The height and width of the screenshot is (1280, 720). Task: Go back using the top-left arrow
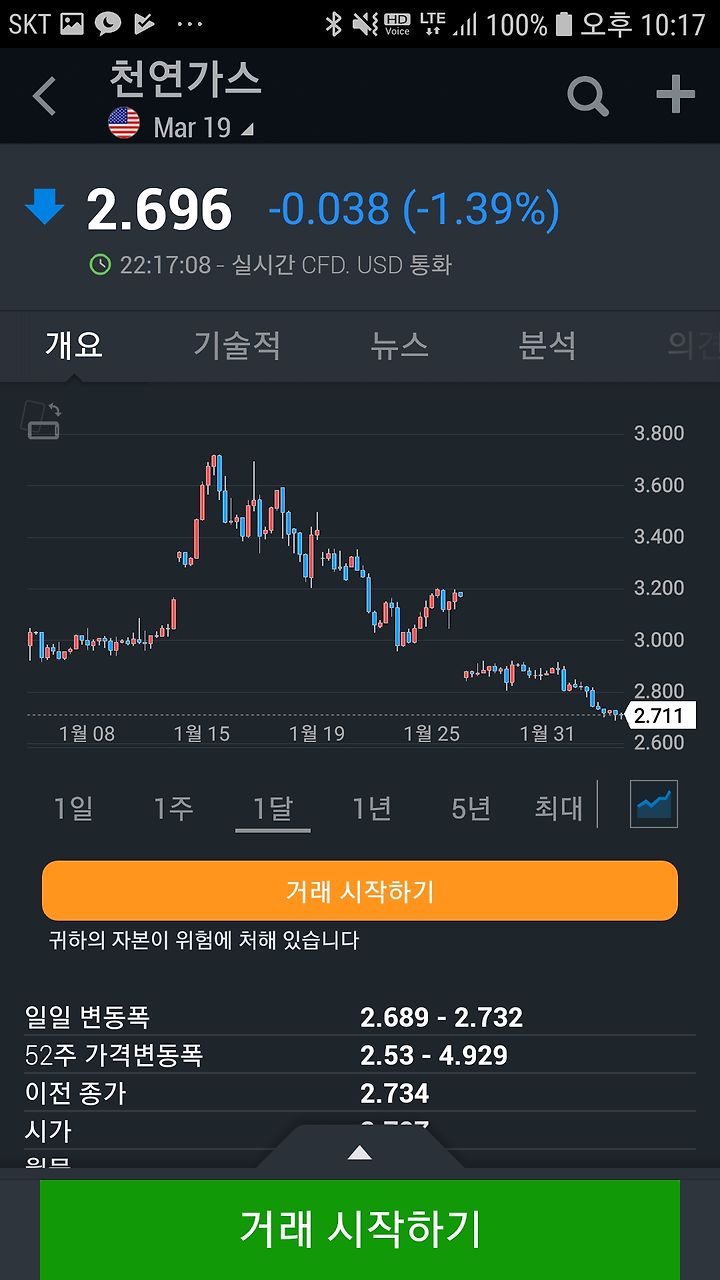44,97
